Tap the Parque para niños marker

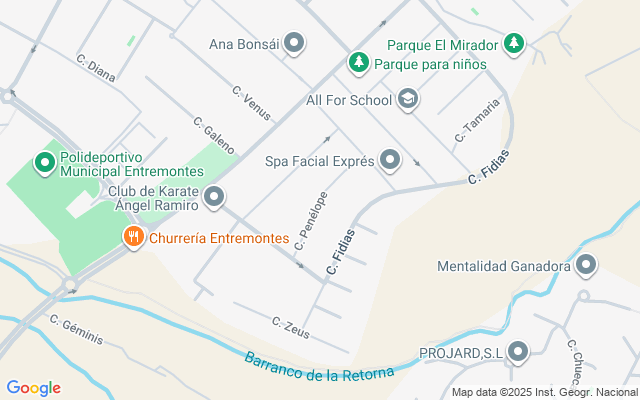[358, 63]
